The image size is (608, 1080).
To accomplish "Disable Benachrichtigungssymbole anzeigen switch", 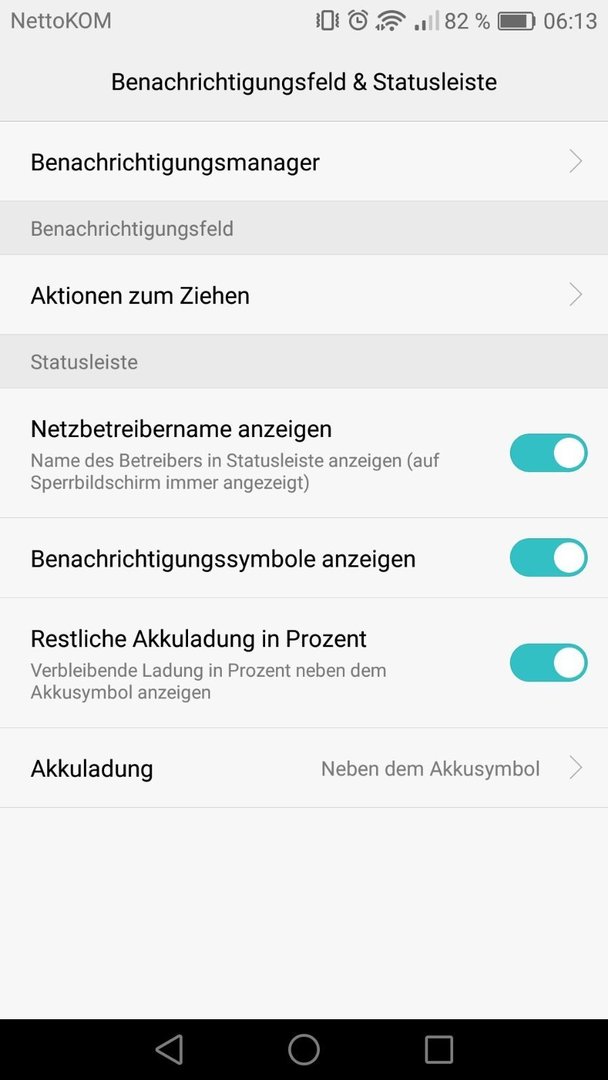I will click(x=548, y=558).
